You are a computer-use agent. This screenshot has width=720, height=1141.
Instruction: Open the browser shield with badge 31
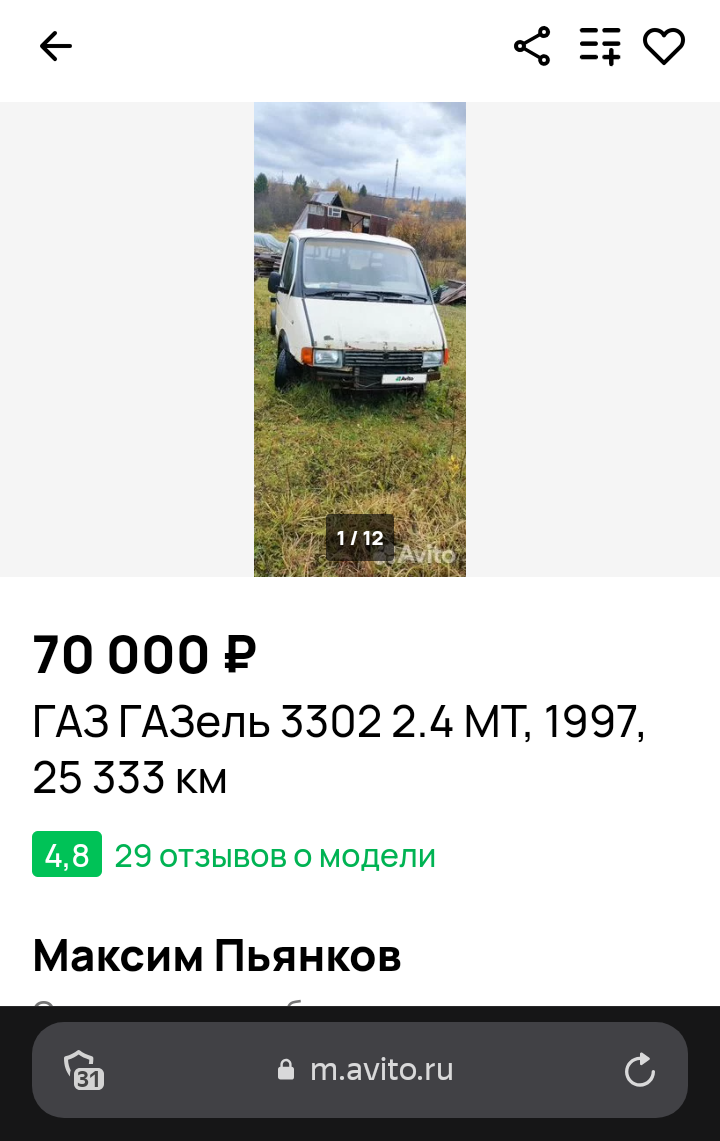[x=85, y=1070]
